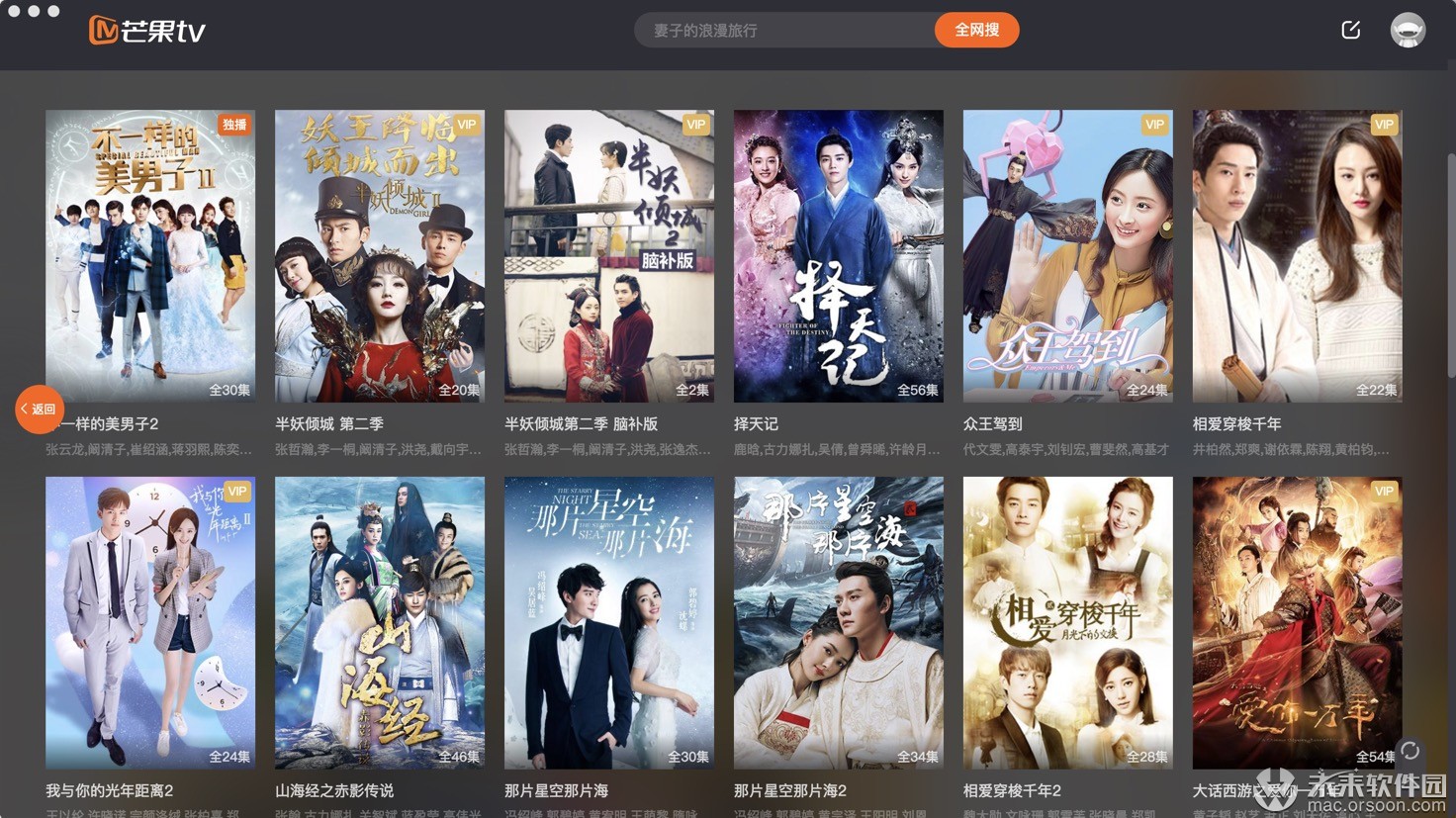Select 半妖倾城第二季 脑补版 tile
This screenshot has width=1456, height=818.
(609, 255)
